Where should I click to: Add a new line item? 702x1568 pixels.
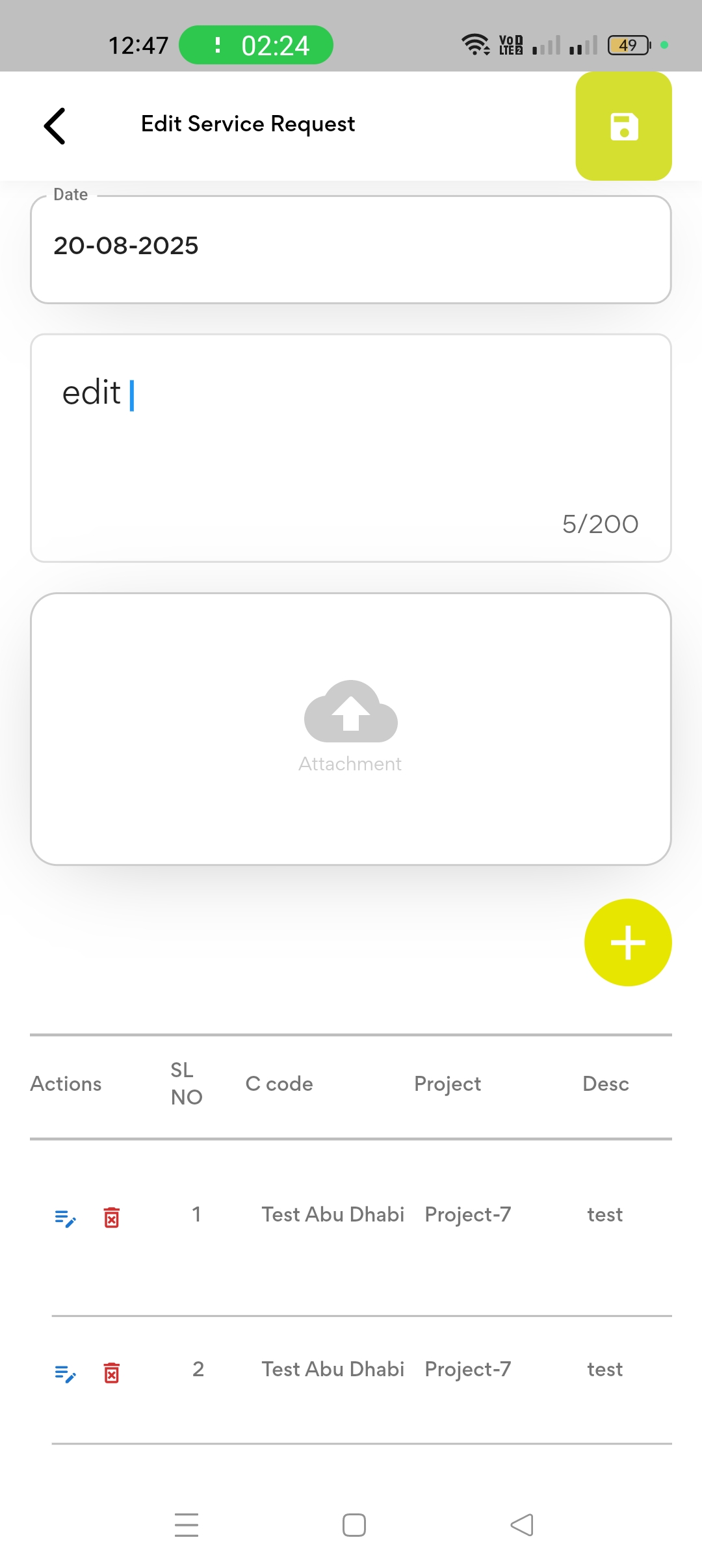628,942
